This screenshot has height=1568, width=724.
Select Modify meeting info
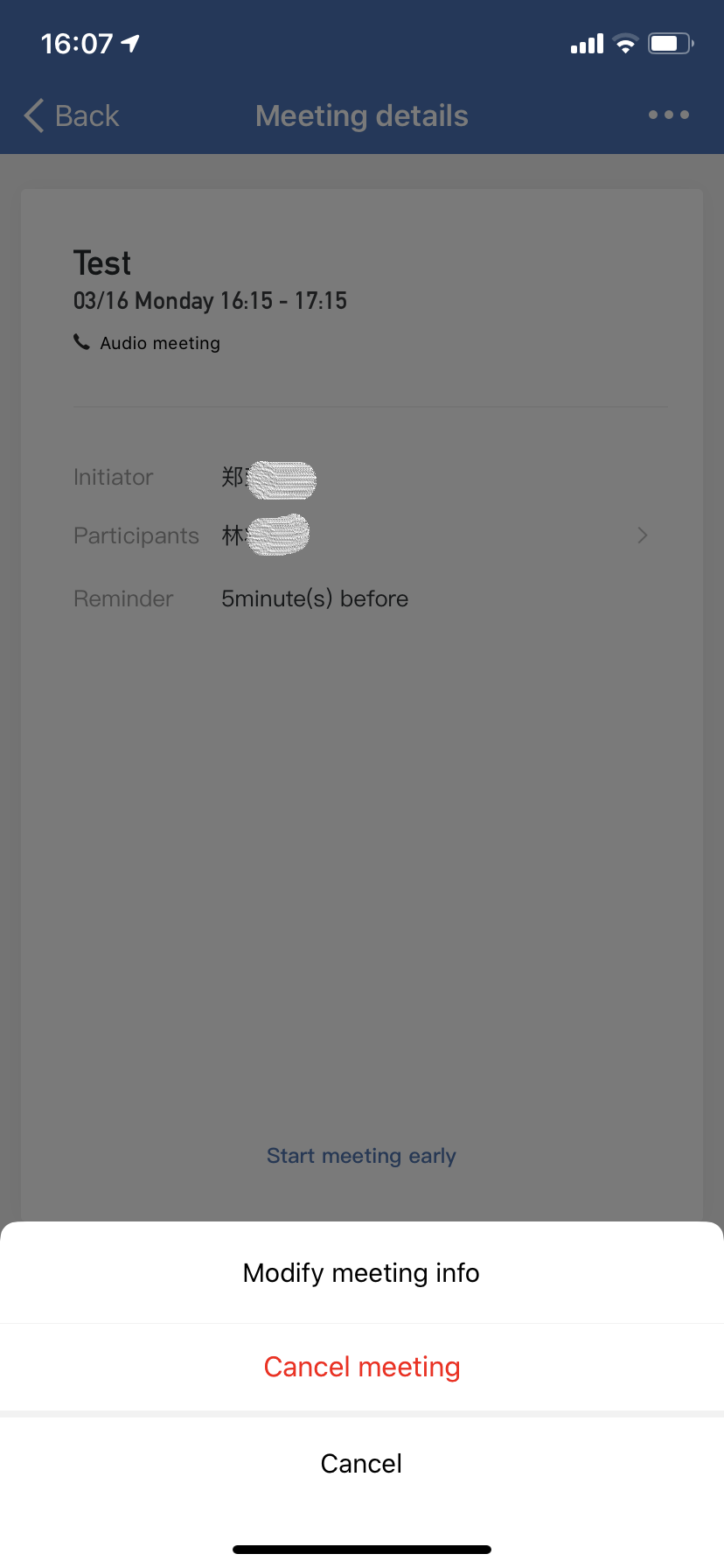[361, 1272]
